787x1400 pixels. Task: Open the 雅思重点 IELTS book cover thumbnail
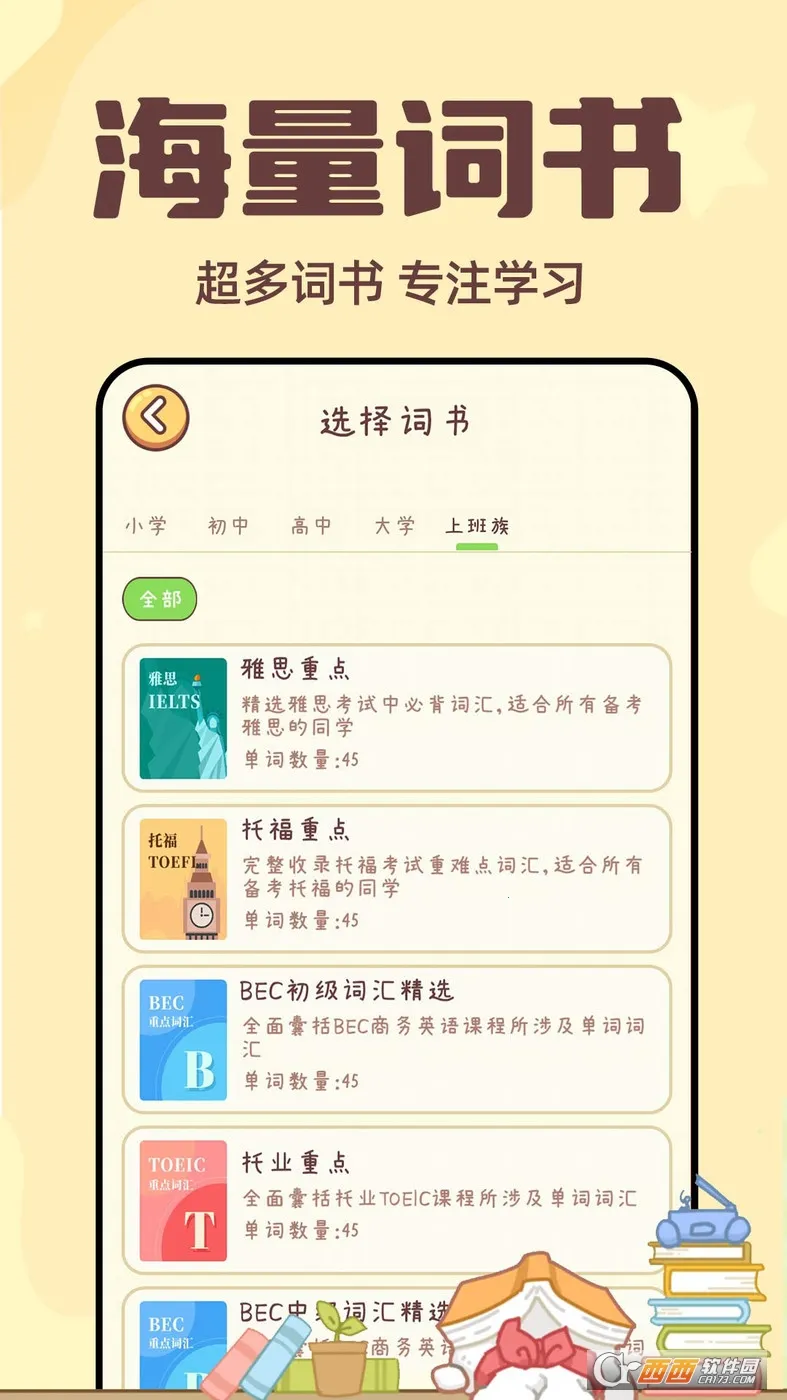click(181, 720)
